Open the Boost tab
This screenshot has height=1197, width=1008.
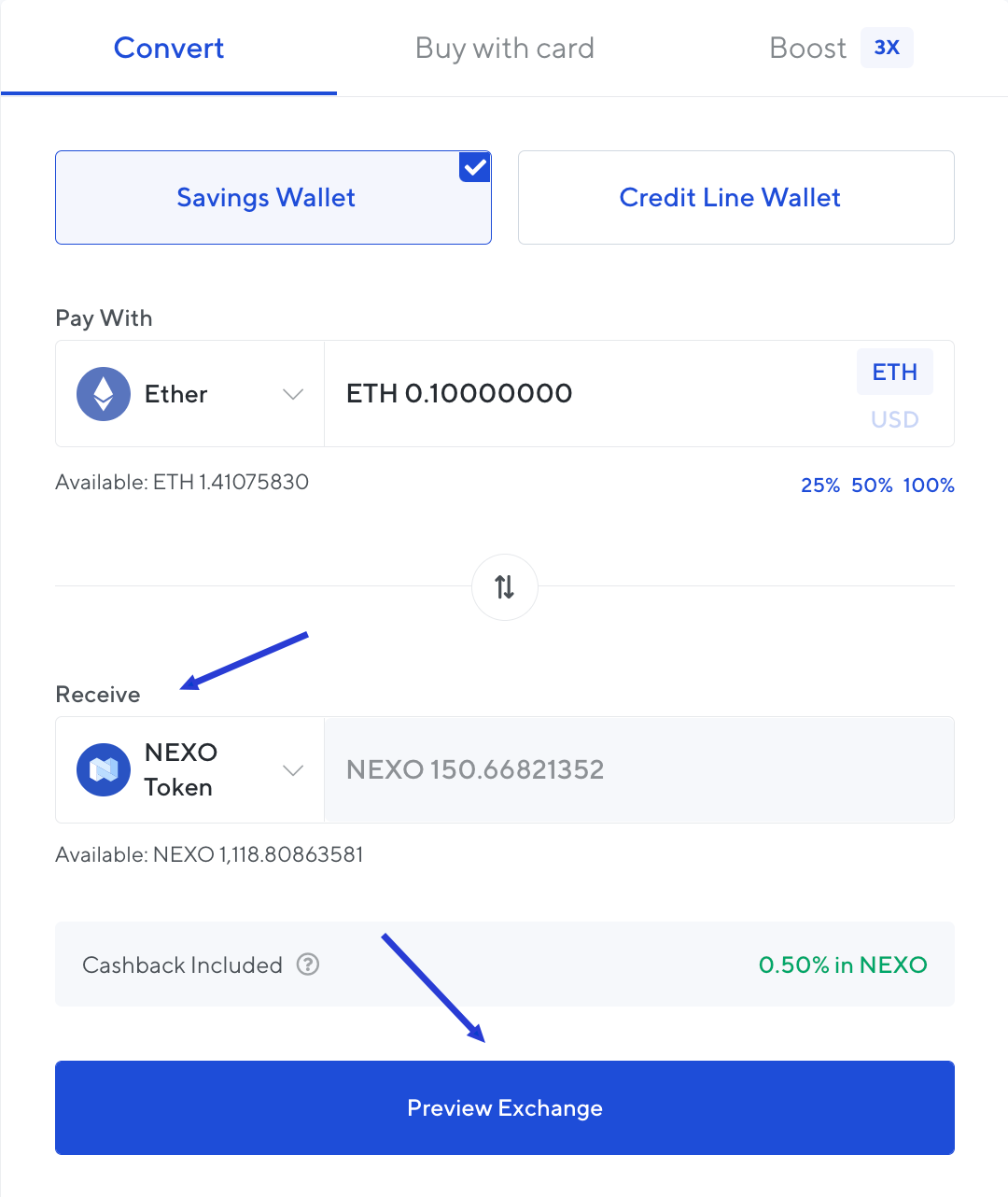coord(806,48)
